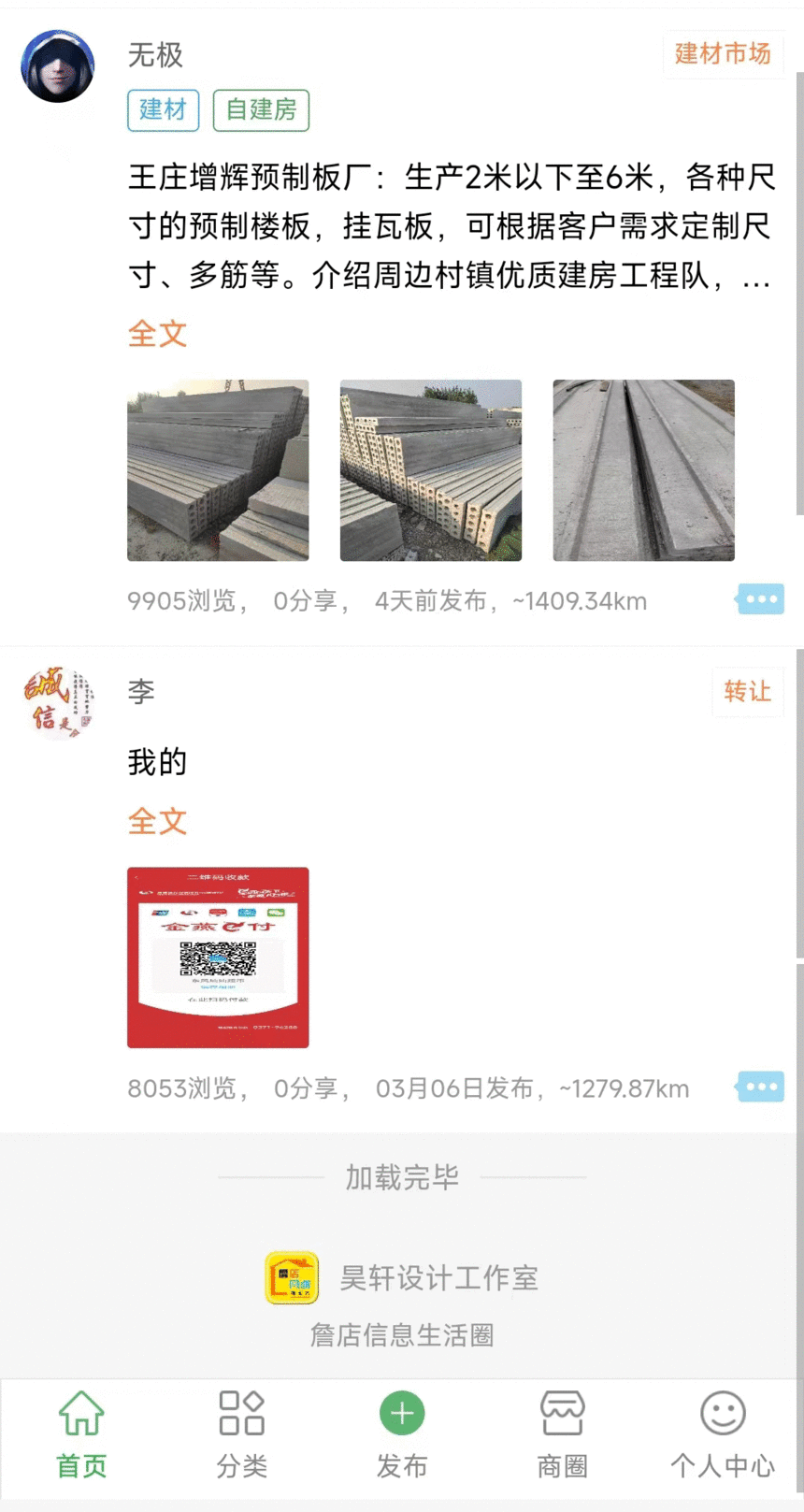The height and width of the screenshot is (1512, 804).
Task: Select the 建材 tag chip
Action: tap(163, 109)
